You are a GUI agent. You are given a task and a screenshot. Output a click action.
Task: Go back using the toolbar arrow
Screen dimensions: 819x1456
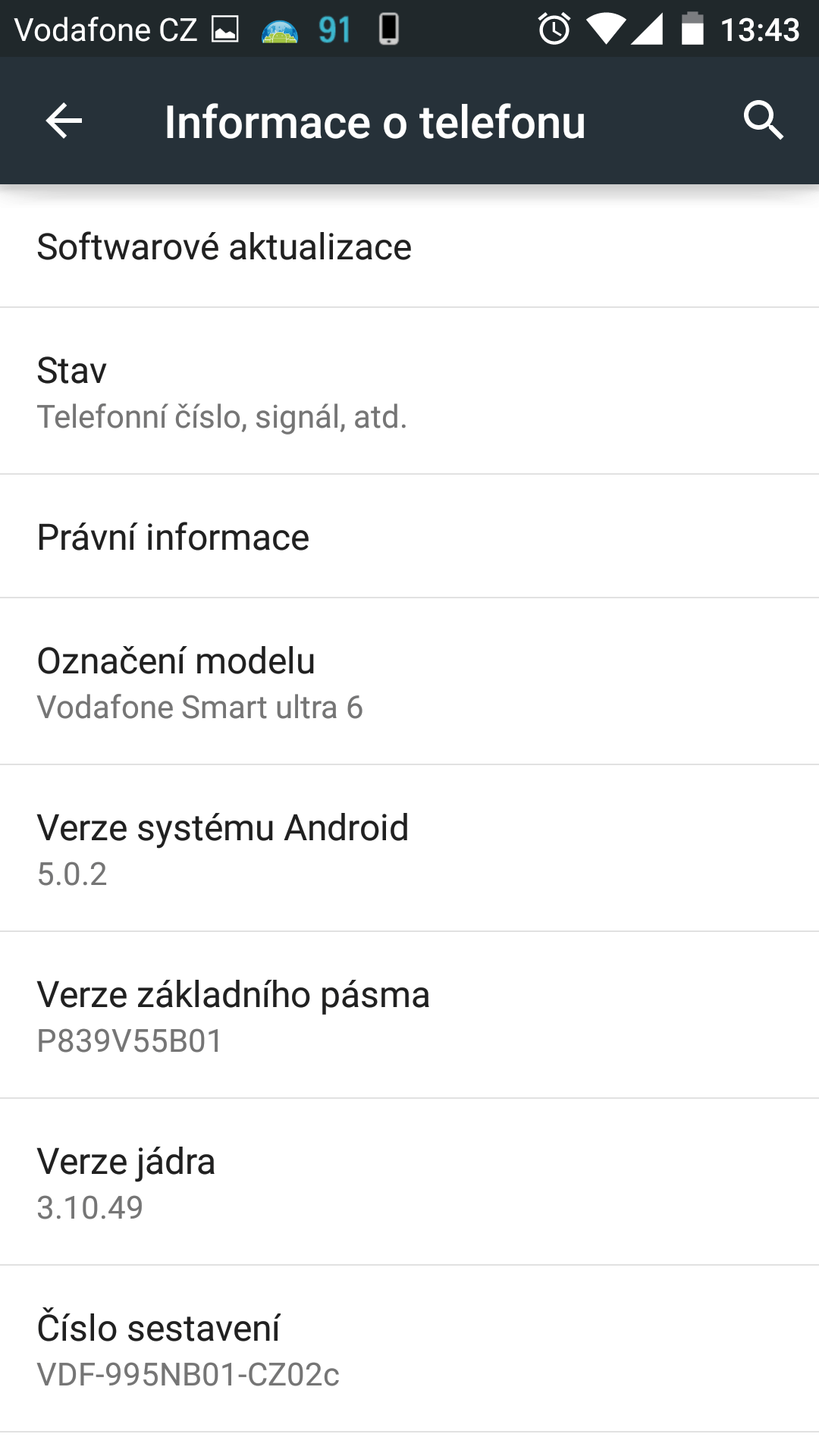click(64, 121)
